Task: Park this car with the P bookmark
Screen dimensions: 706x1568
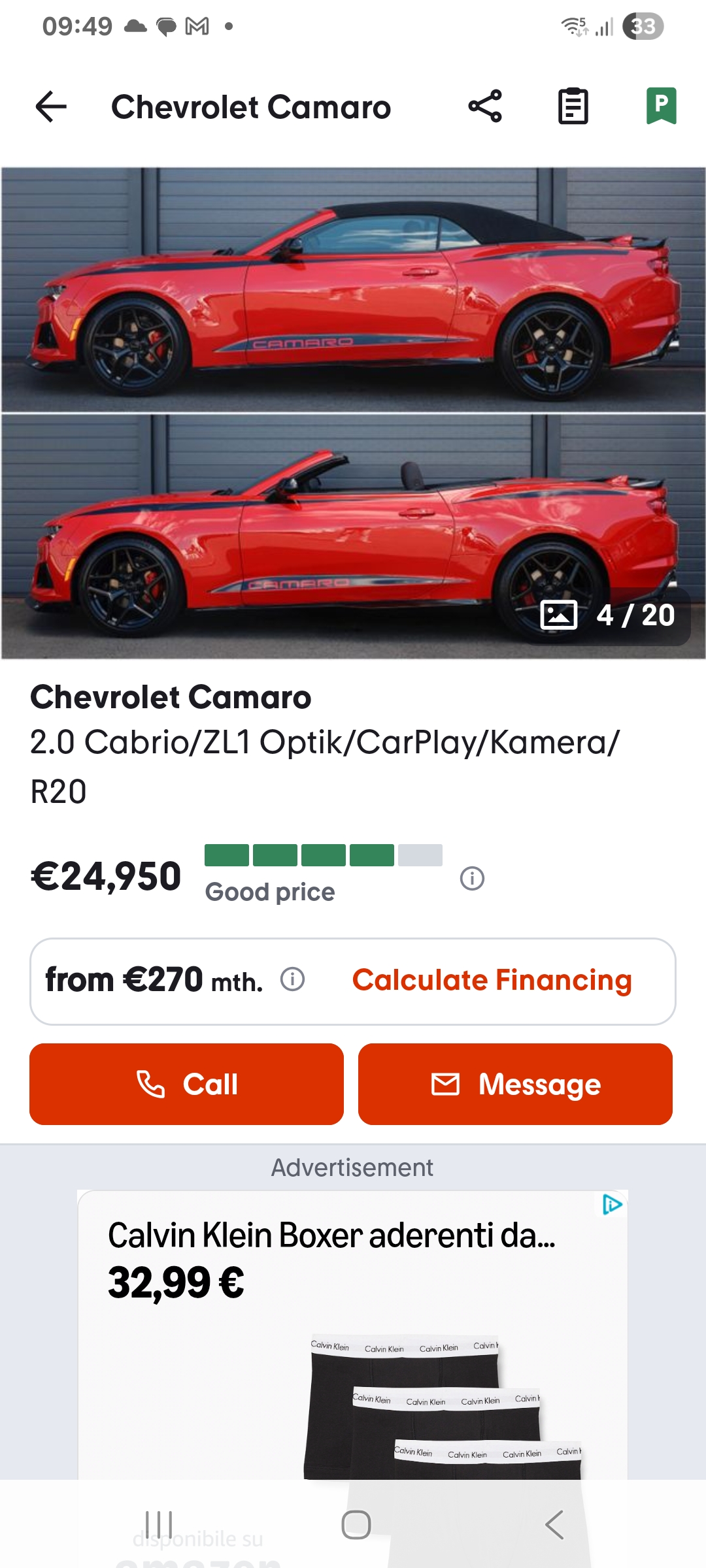Action: [x=661, y=106]
